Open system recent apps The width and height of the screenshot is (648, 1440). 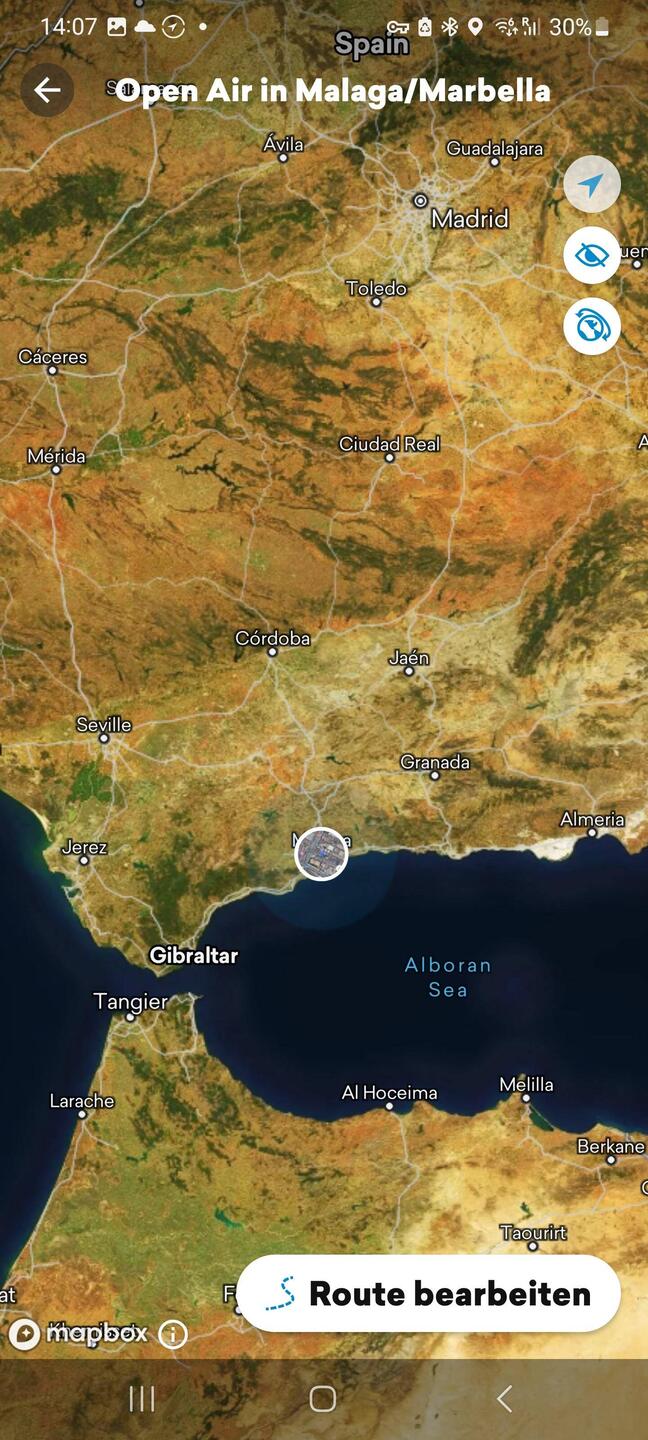tap(142, 1399)
